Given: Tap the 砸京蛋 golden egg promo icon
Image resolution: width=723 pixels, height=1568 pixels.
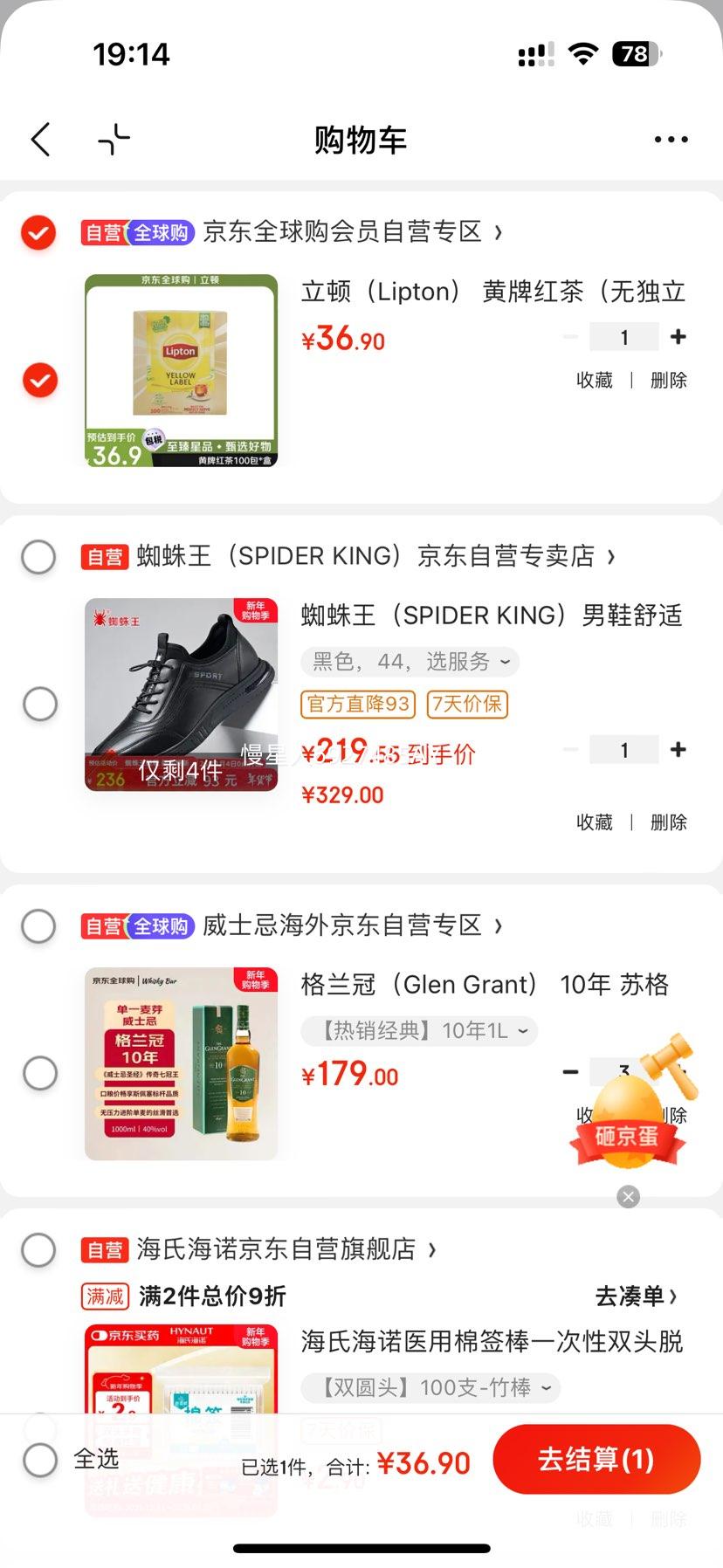Looking at the screenshot, I should point(628,1126).
